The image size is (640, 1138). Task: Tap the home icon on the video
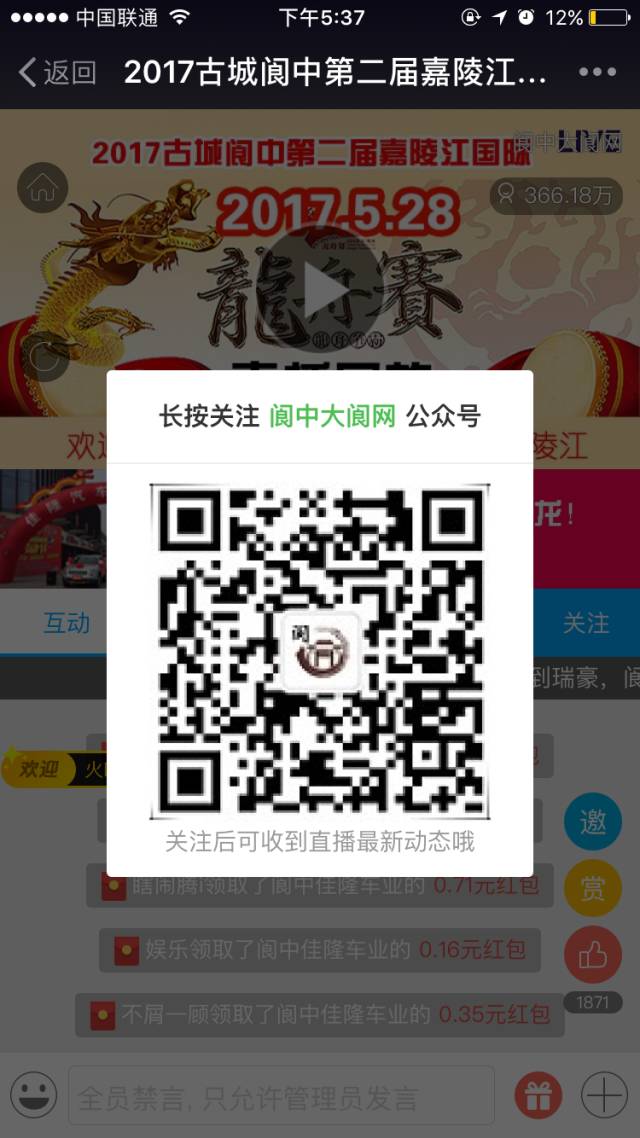click(42, 188)
